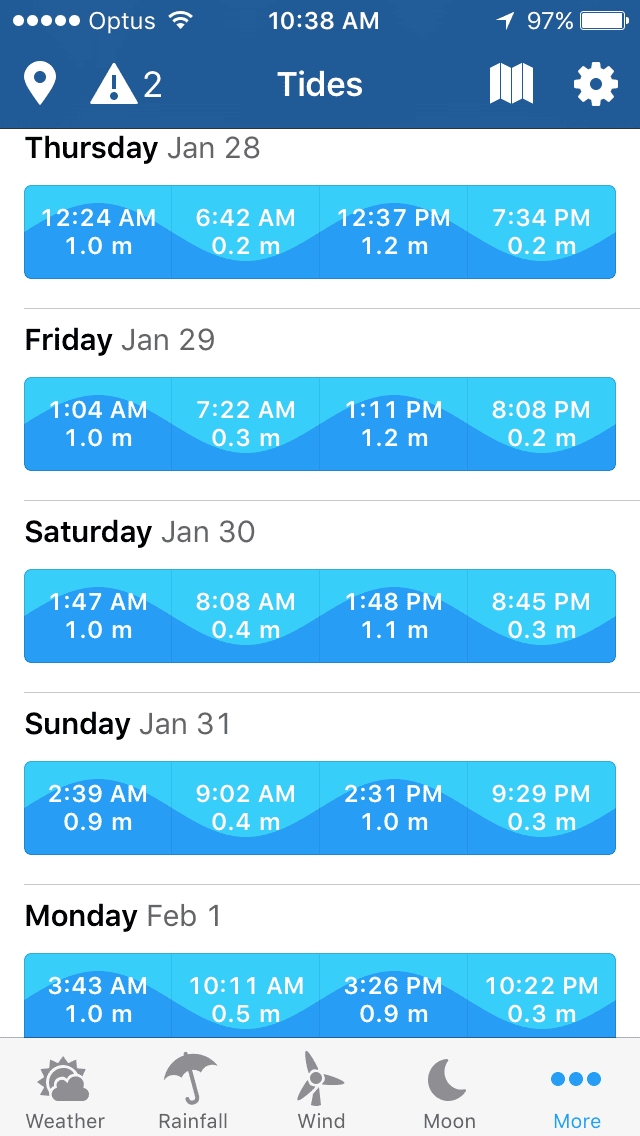Open the settings gear
The width and height of the screenshot is (640, 1136).
click(x=596, y=84)
